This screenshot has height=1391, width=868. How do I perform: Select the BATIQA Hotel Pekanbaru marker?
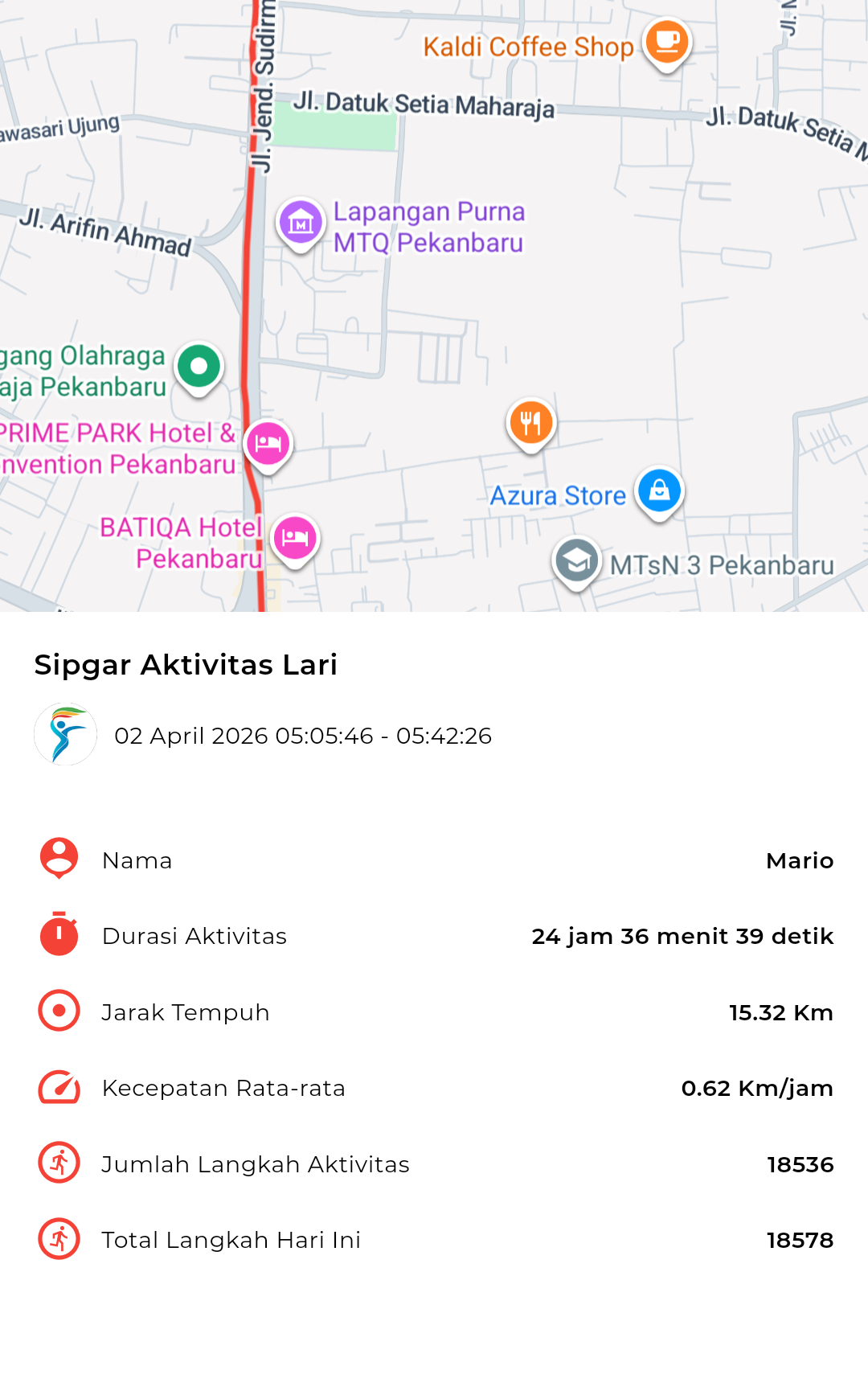tap(295, 537)
